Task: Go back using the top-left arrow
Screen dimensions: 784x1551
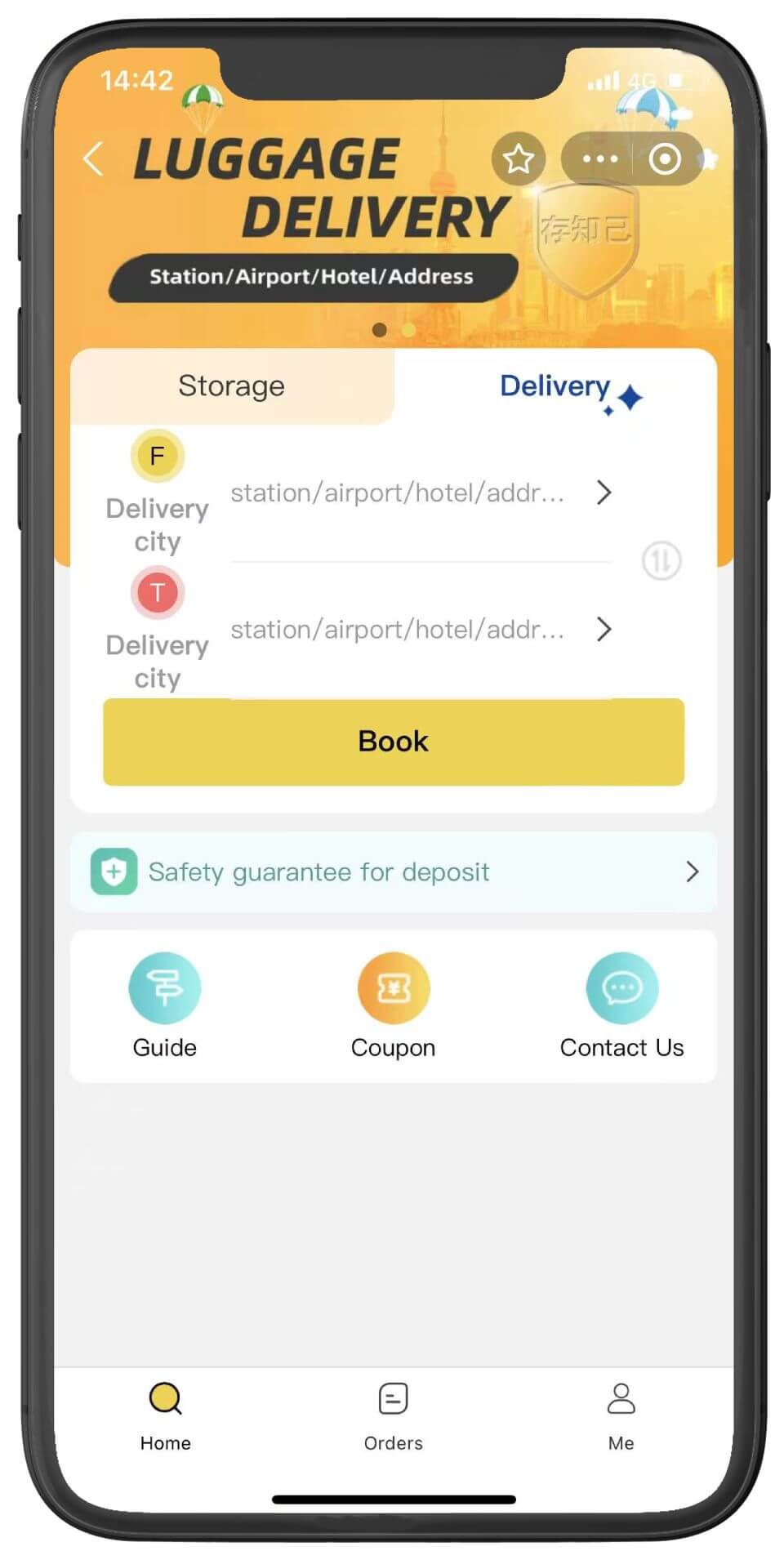Action: click(94, 158)
